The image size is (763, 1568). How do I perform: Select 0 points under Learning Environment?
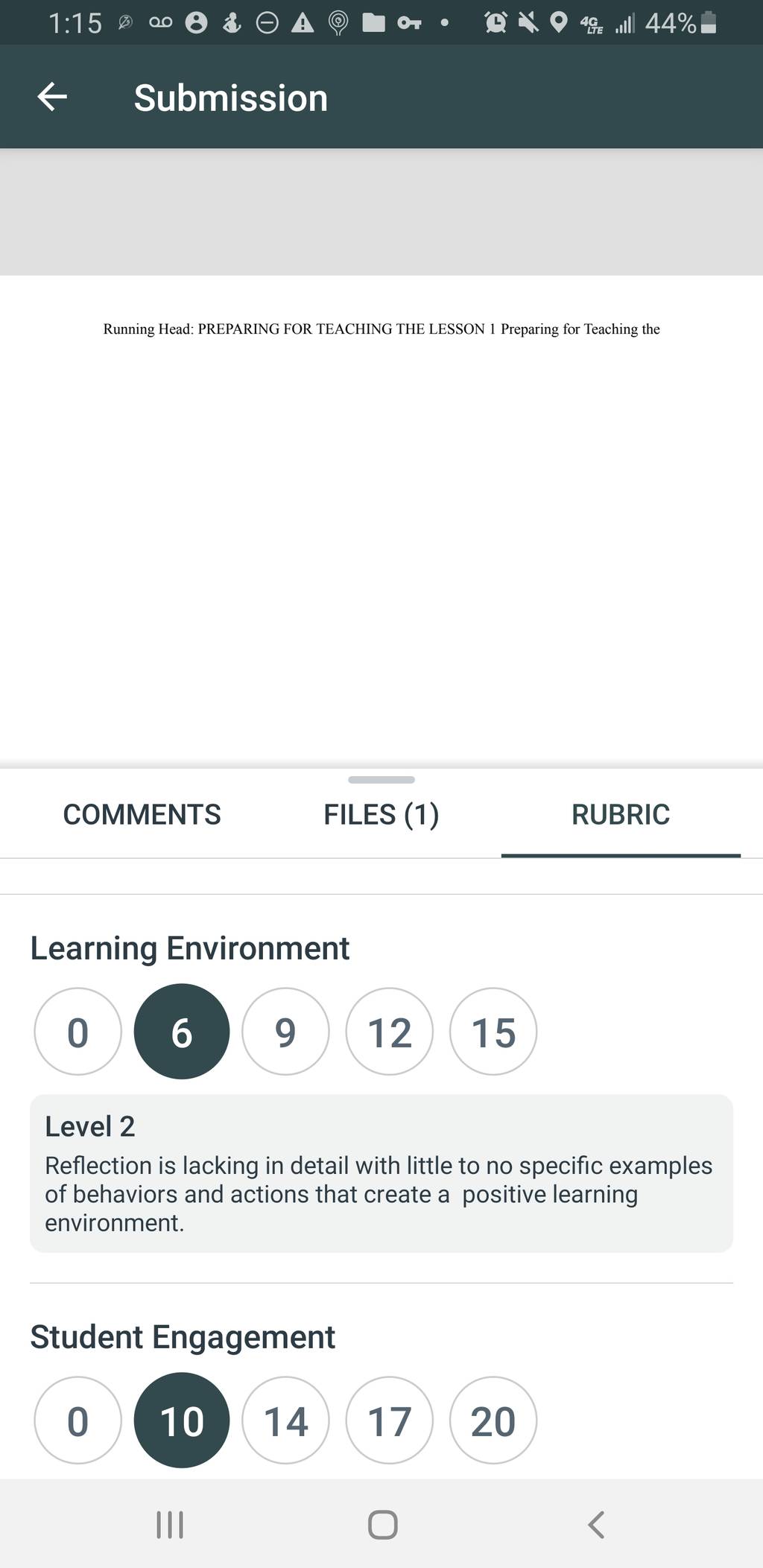tap(77, 1032)
